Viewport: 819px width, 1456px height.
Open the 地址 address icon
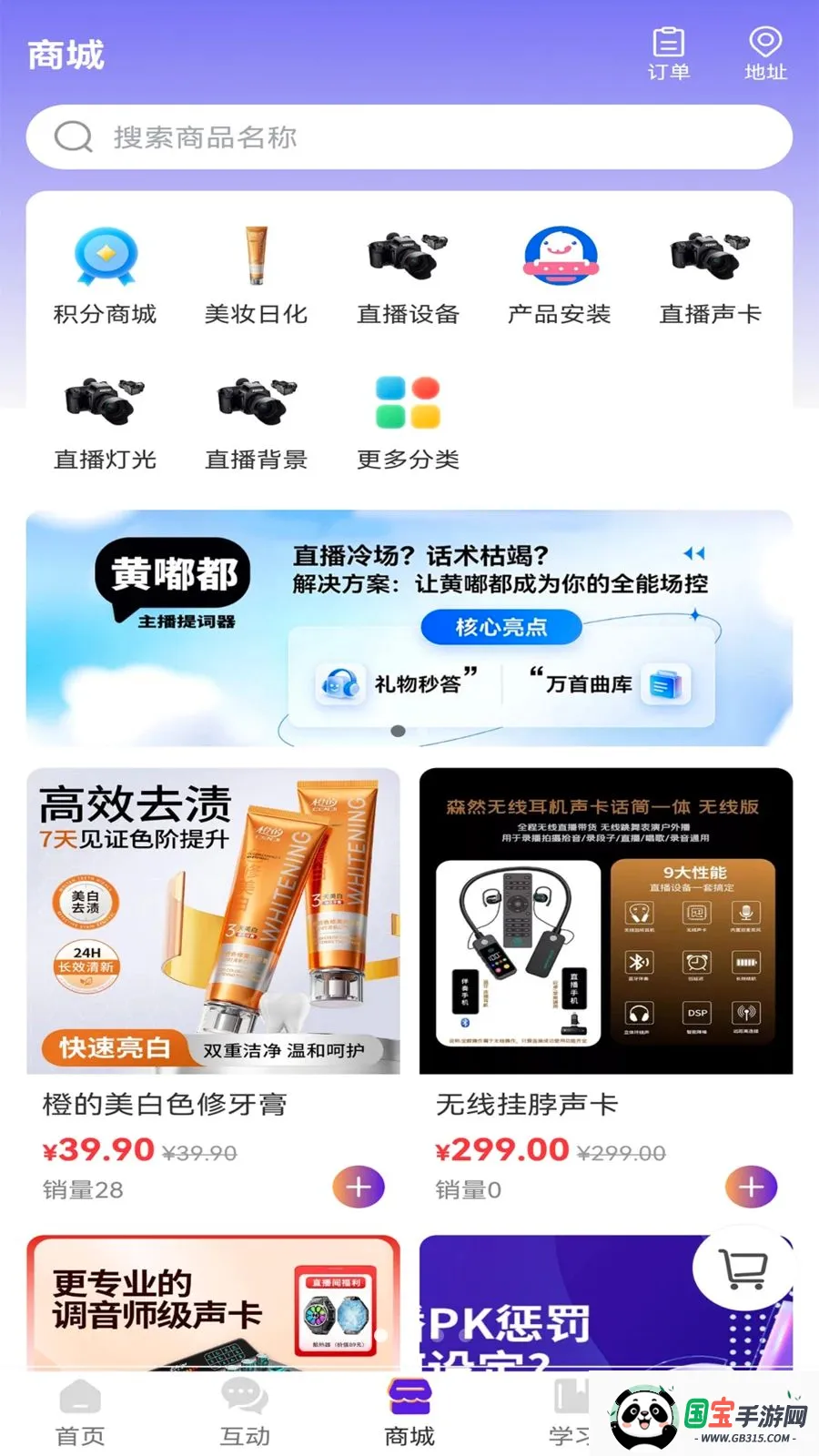coord(765,55)
